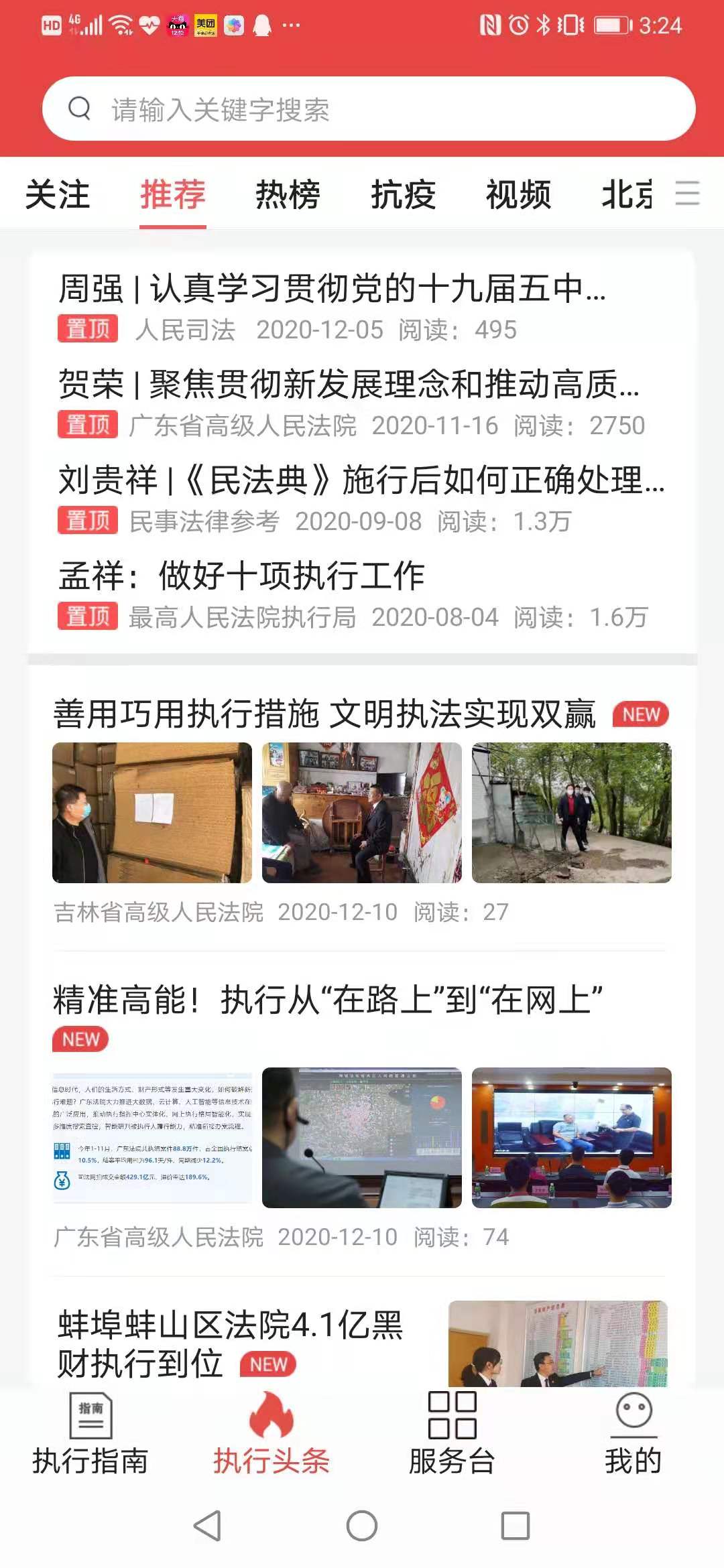Screen dimensions: 724x1568
Task: Switch to the 关注 tab
Action: 58,195
